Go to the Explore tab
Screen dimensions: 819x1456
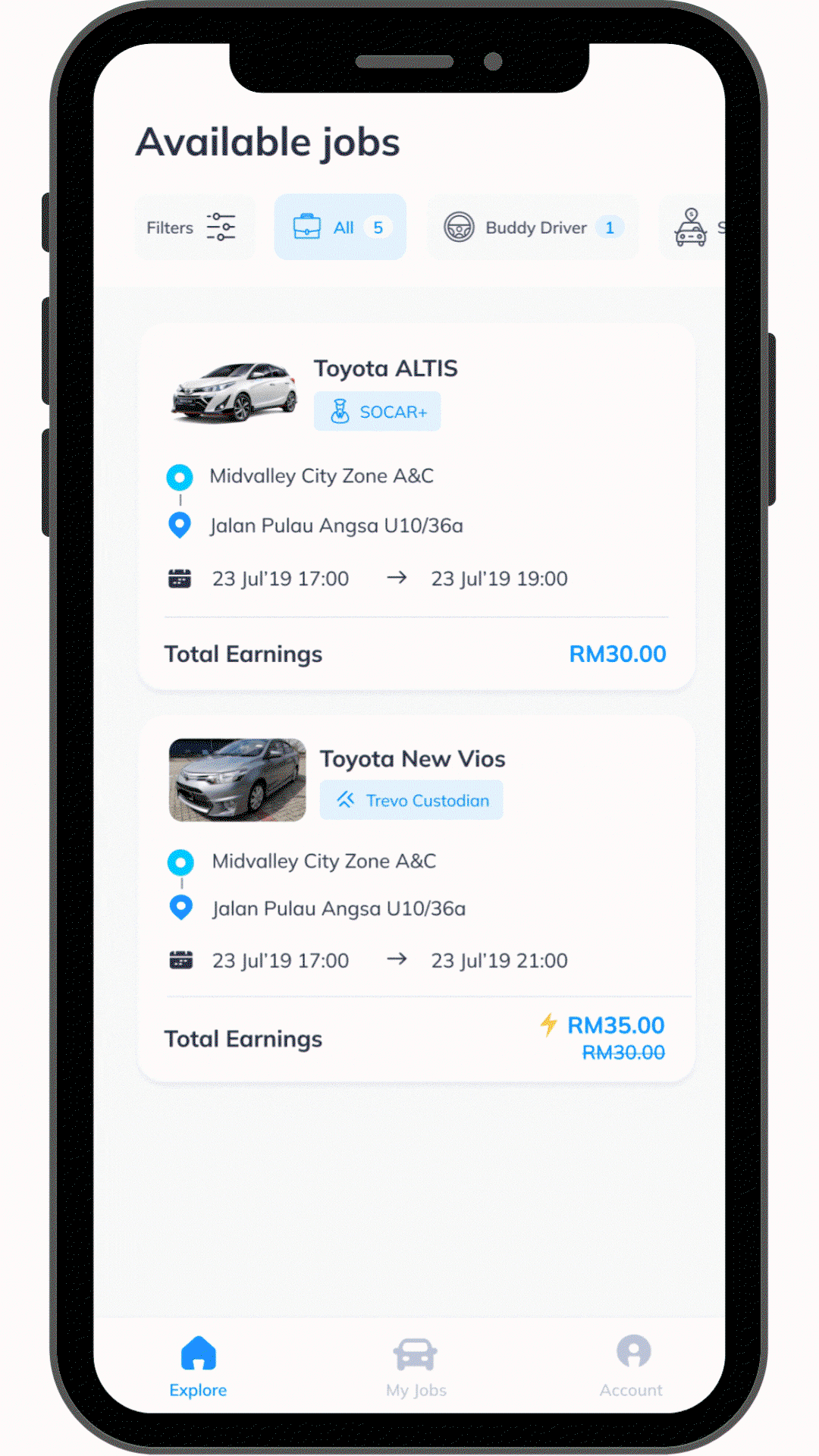[x=198, y=1367]
